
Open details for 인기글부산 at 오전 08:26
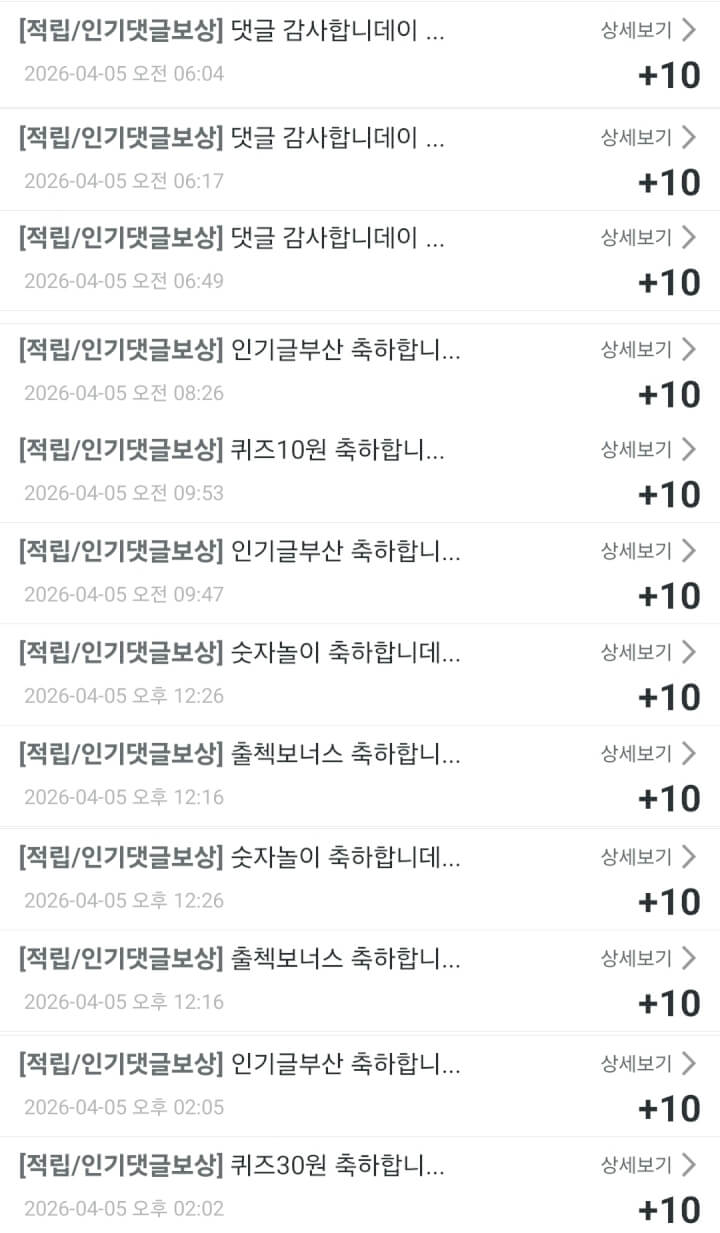[647, 349]
